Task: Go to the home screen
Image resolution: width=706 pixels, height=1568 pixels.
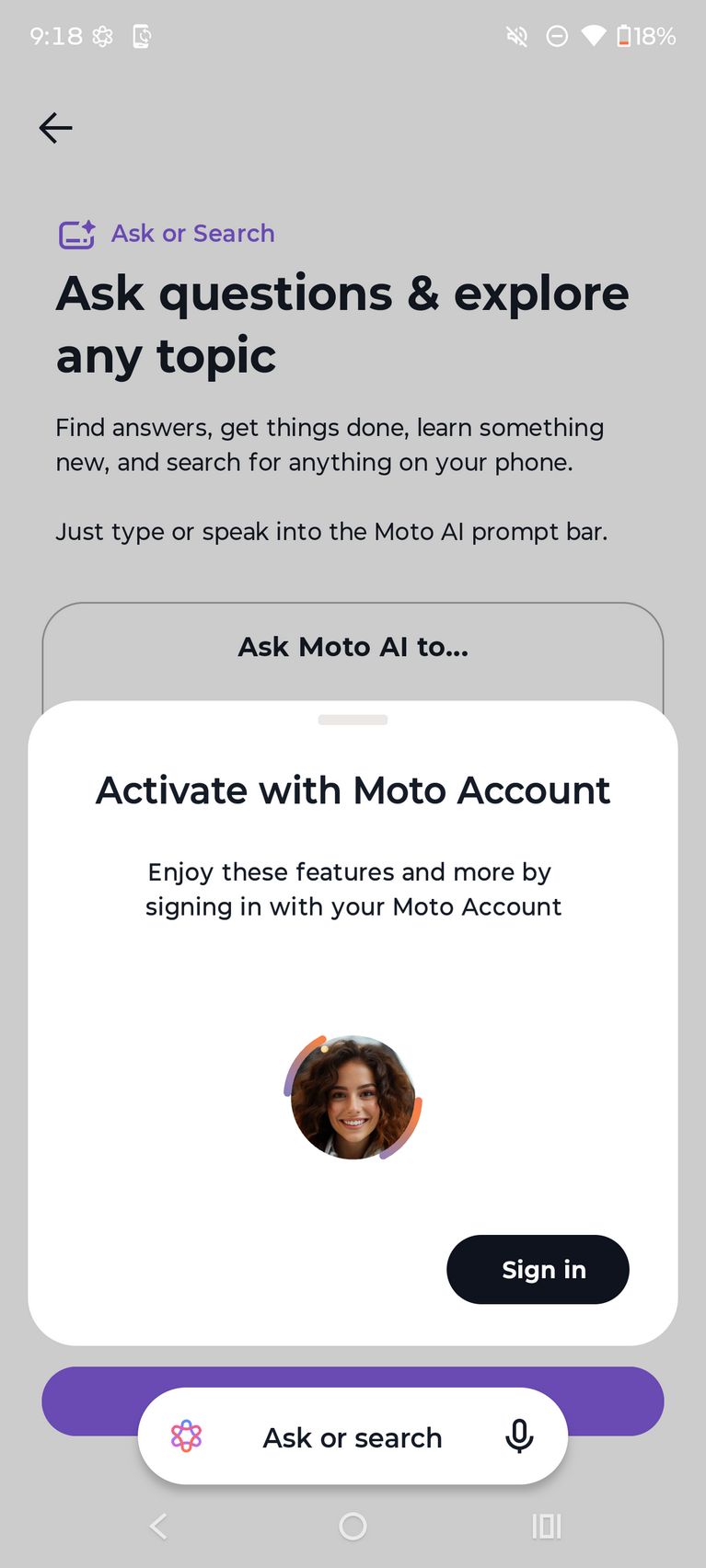Action: click(353, 1527)
